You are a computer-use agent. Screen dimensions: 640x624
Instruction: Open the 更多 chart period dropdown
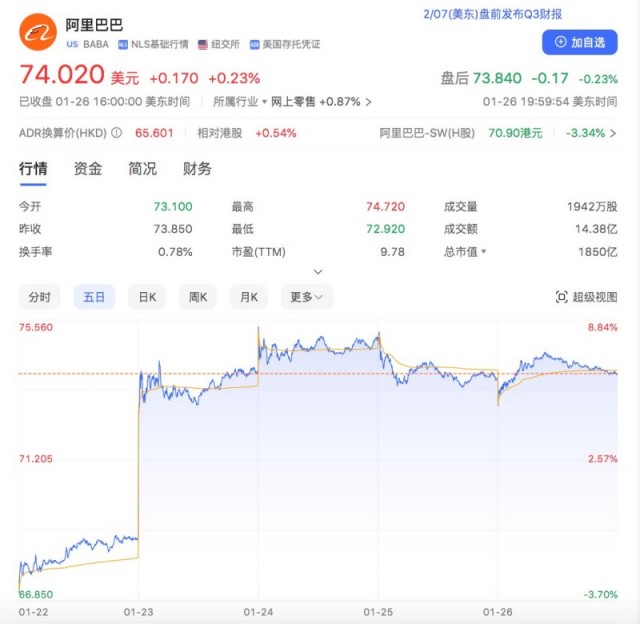click(307, 297)
